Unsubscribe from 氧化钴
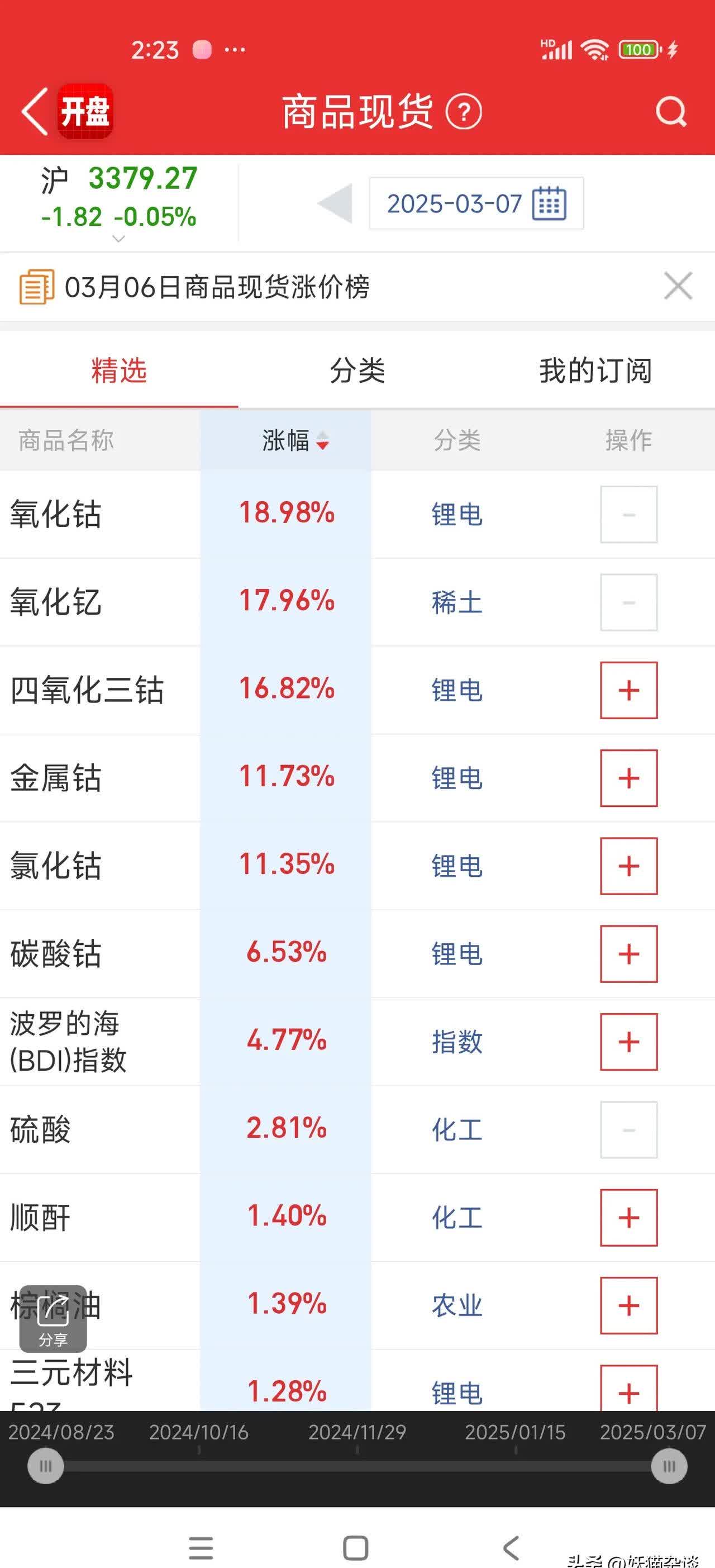 click(x=628, y=514)
